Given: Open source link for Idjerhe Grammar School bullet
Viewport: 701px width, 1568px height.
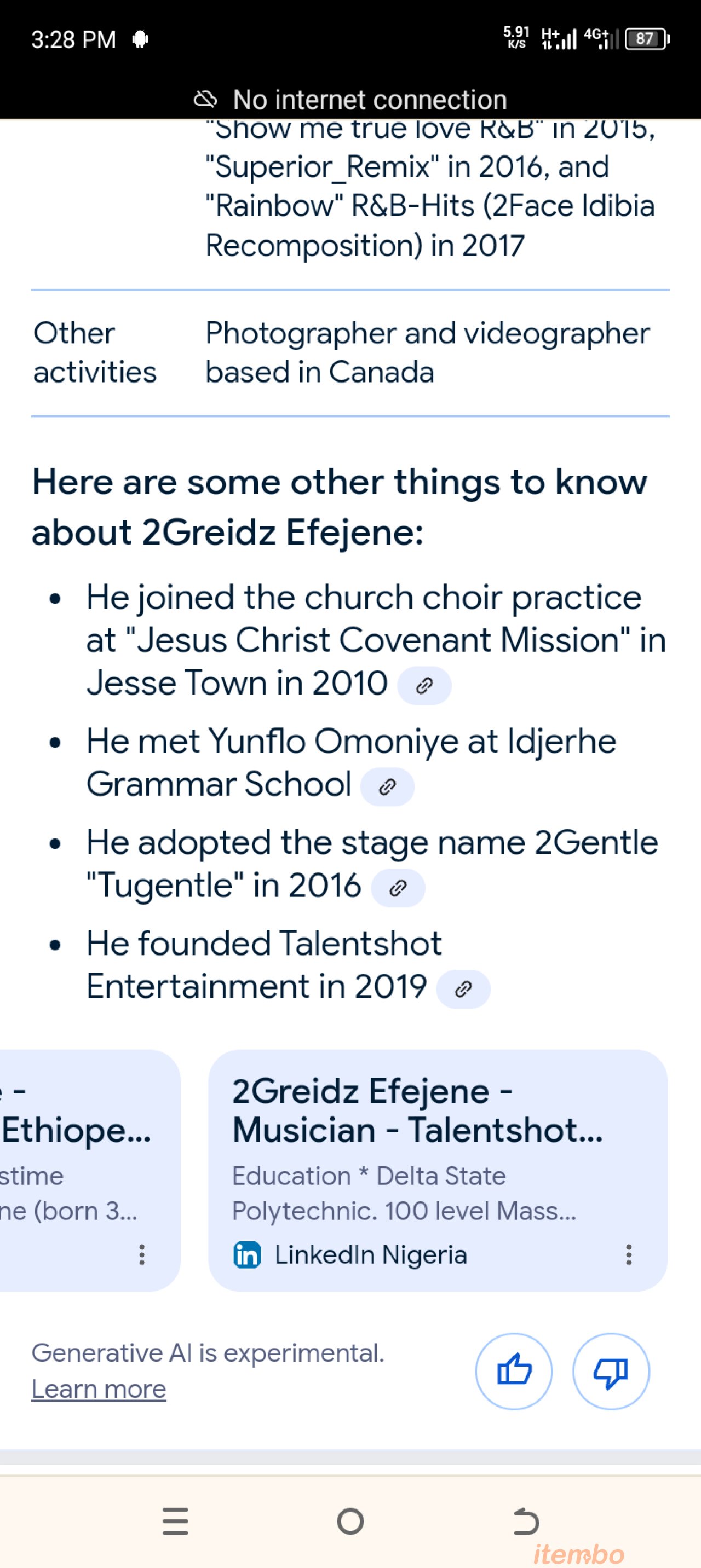Looking at the screenshot, I should click(x=387, y=787).
